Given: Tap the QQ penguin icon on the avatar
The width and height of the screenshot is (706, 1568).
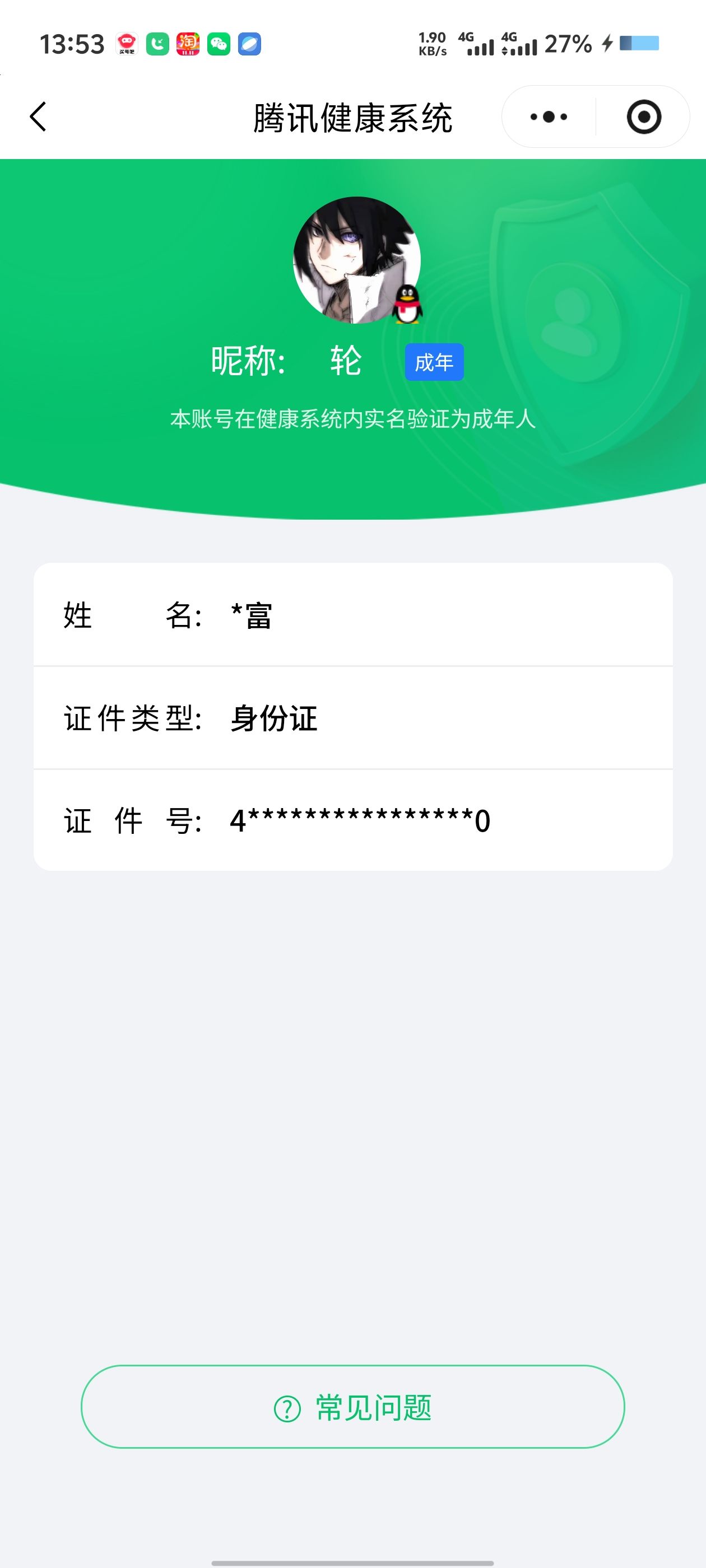Looking at the screenshot, I should point(407,303).
